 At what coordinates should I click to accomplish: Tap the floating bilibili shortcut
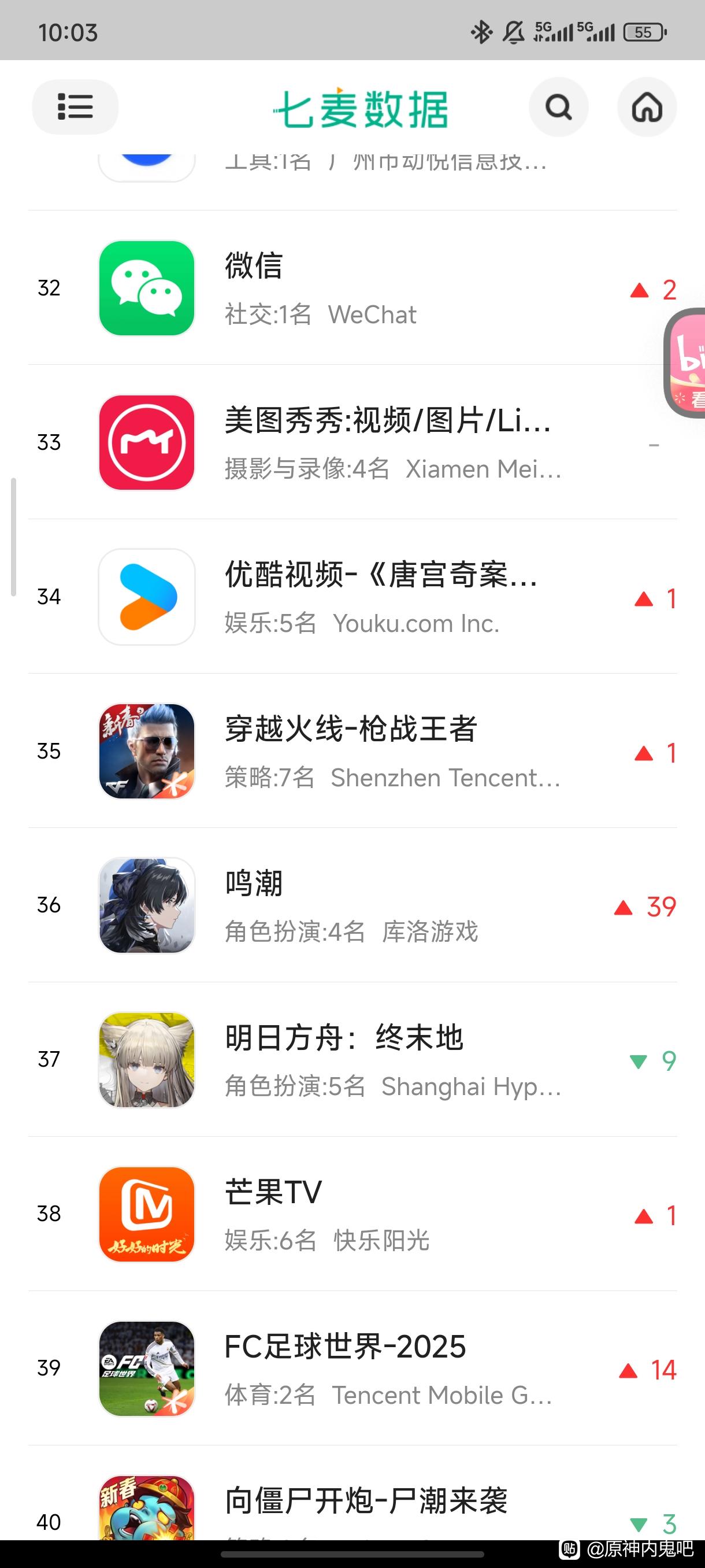coord(686,364)
